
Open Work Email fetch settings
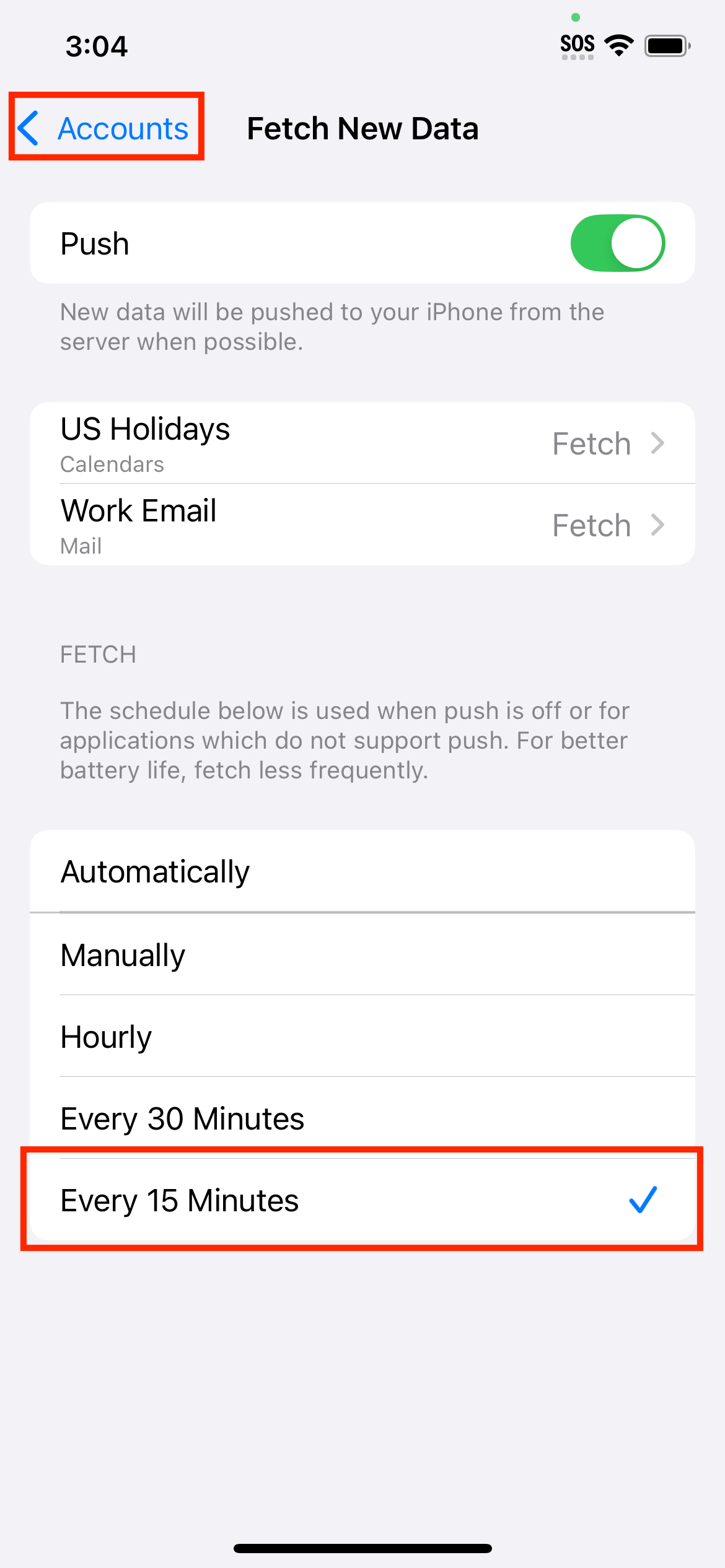[x=362, y=525]
